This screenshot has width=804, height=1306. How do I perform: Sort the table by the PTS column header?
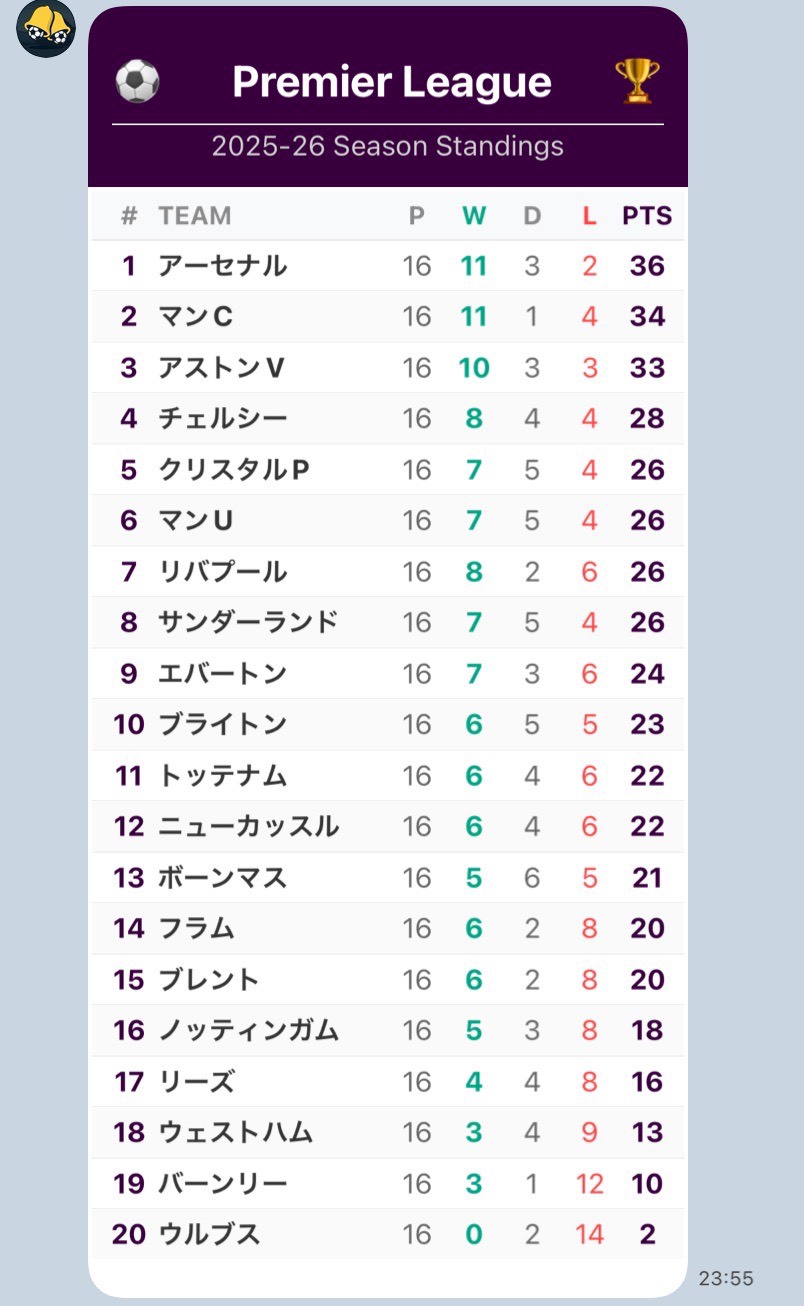(x=646, y=215)
